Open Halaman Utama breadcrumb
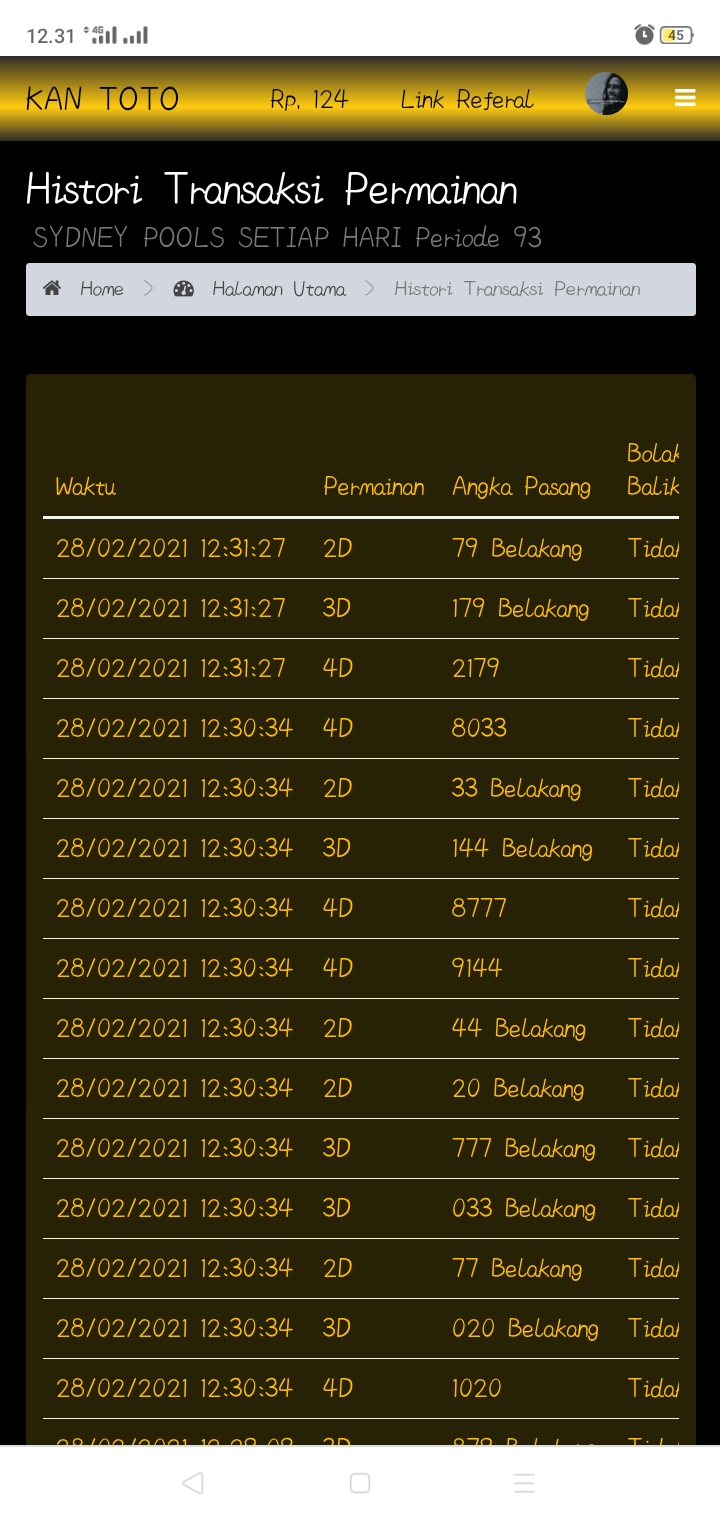 pos(278,289)
